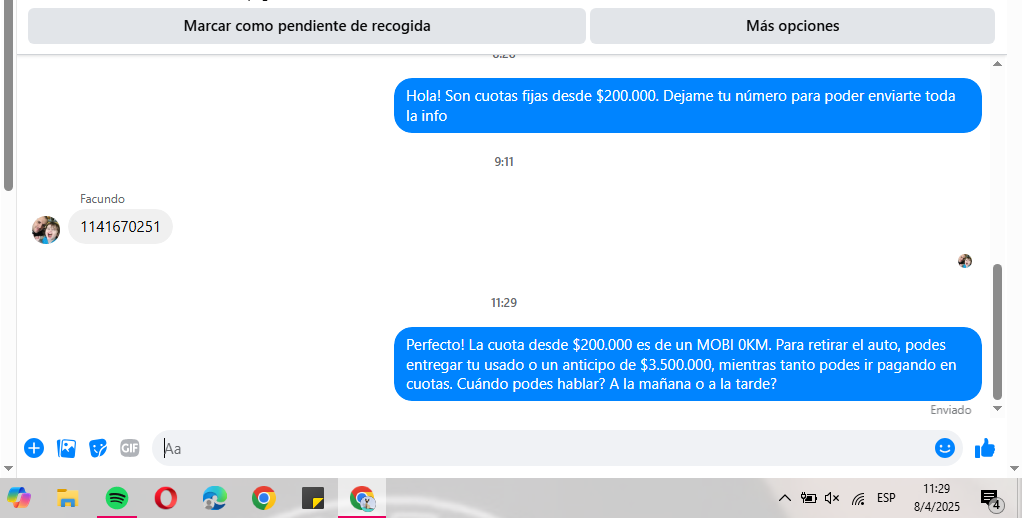Open more actions plus icon
Image resolution: width=1022 pixels, height=518 pixels.
[34, 448]
